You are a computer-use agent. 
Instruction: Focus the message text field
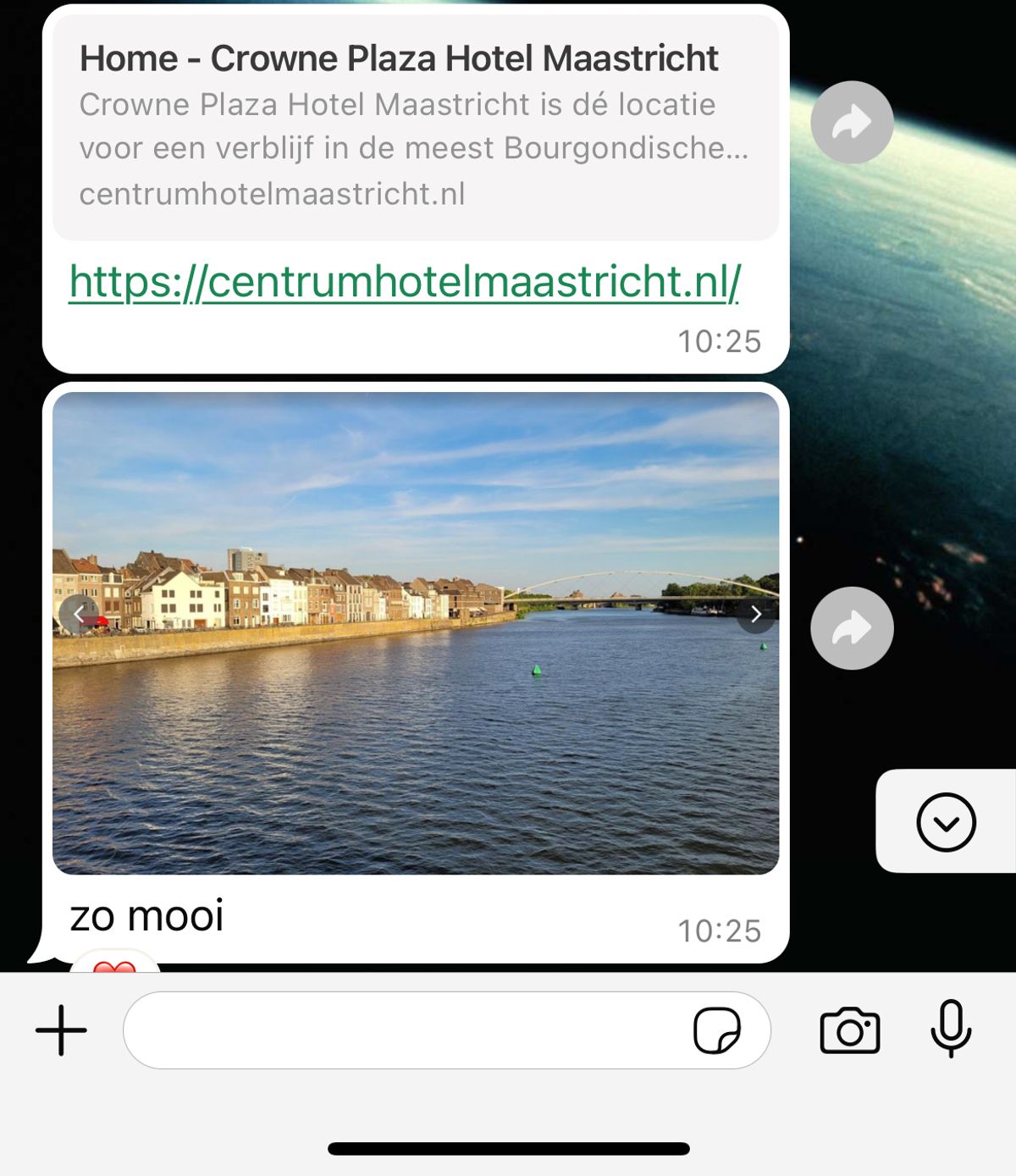pyautogui.click(x=406, y=1030)
